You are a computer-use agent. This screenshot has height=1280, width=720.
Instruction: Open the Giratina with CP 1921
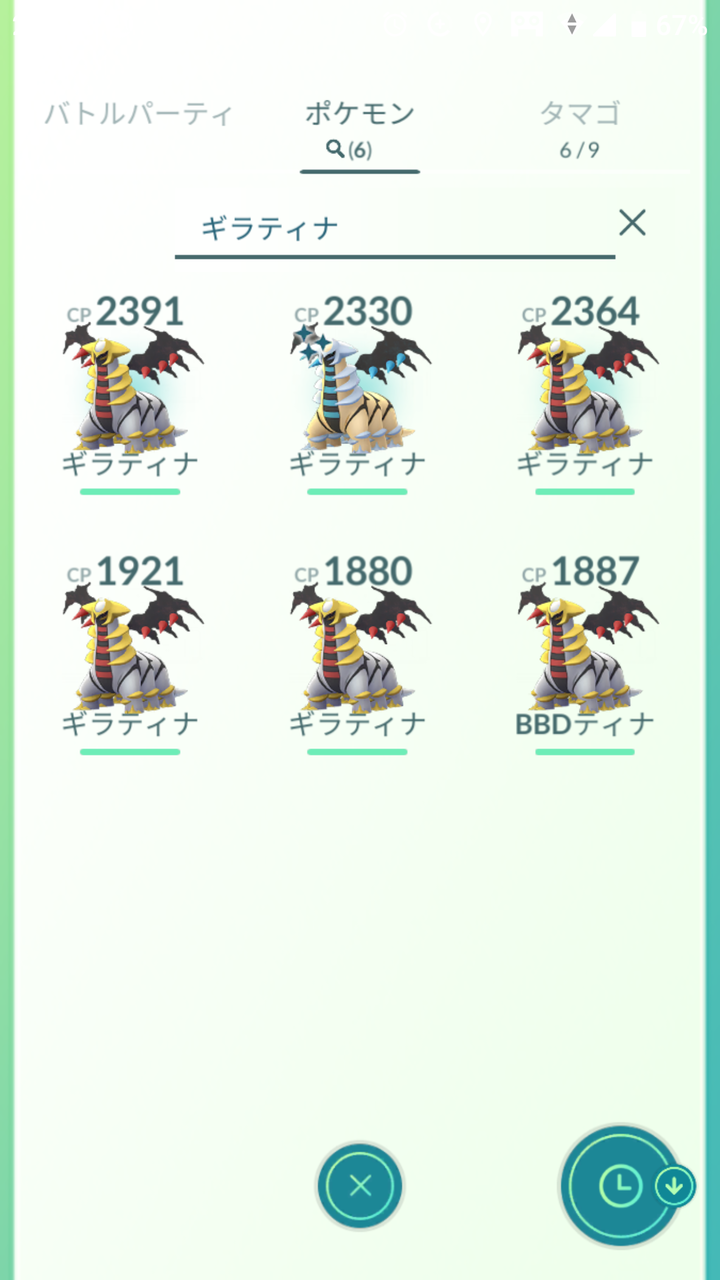pyautogui.click(x=130, y=650)
